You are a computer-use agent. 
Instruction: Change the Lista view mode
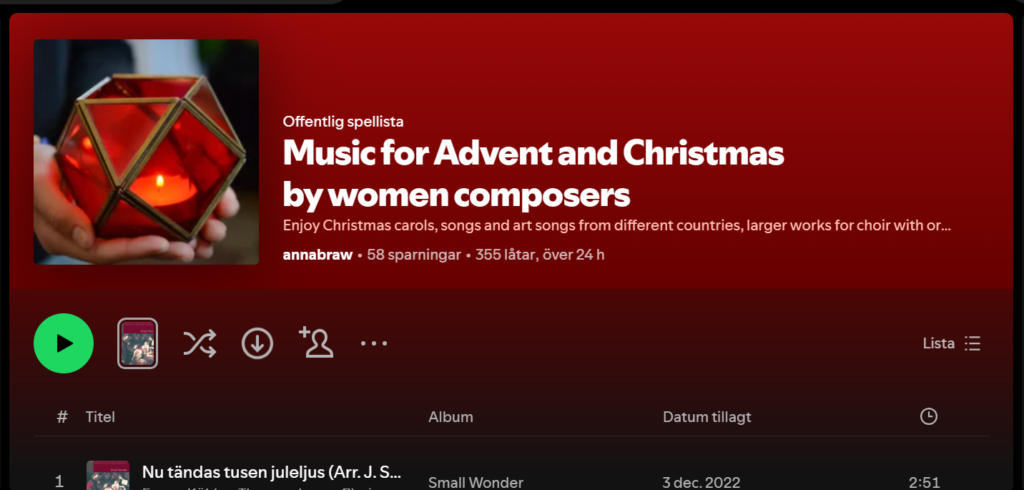pyautogui.click(x=951, y=343)
